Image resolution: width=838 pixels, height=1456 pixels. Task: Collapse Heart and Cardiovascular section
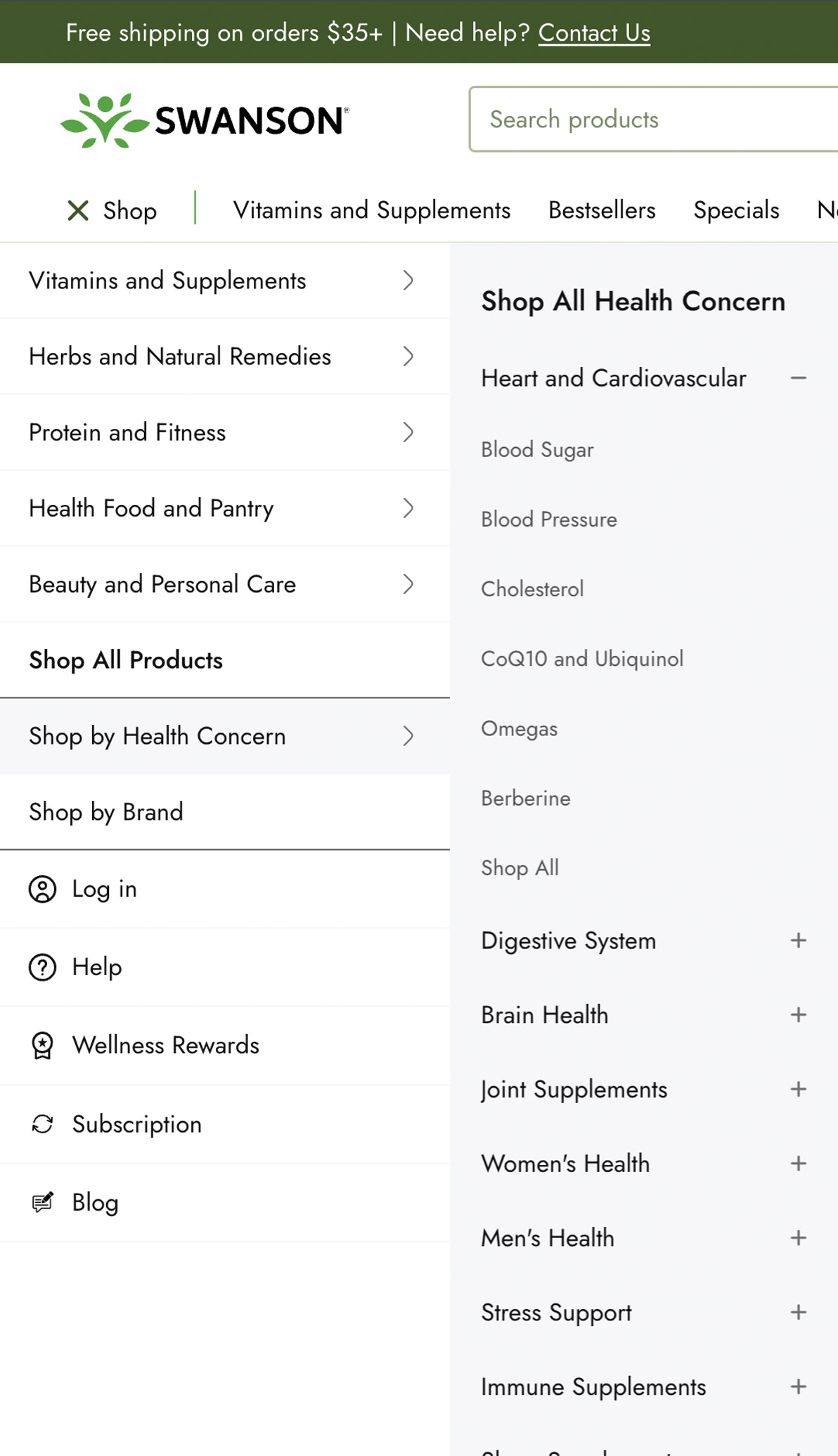(798, 378)
